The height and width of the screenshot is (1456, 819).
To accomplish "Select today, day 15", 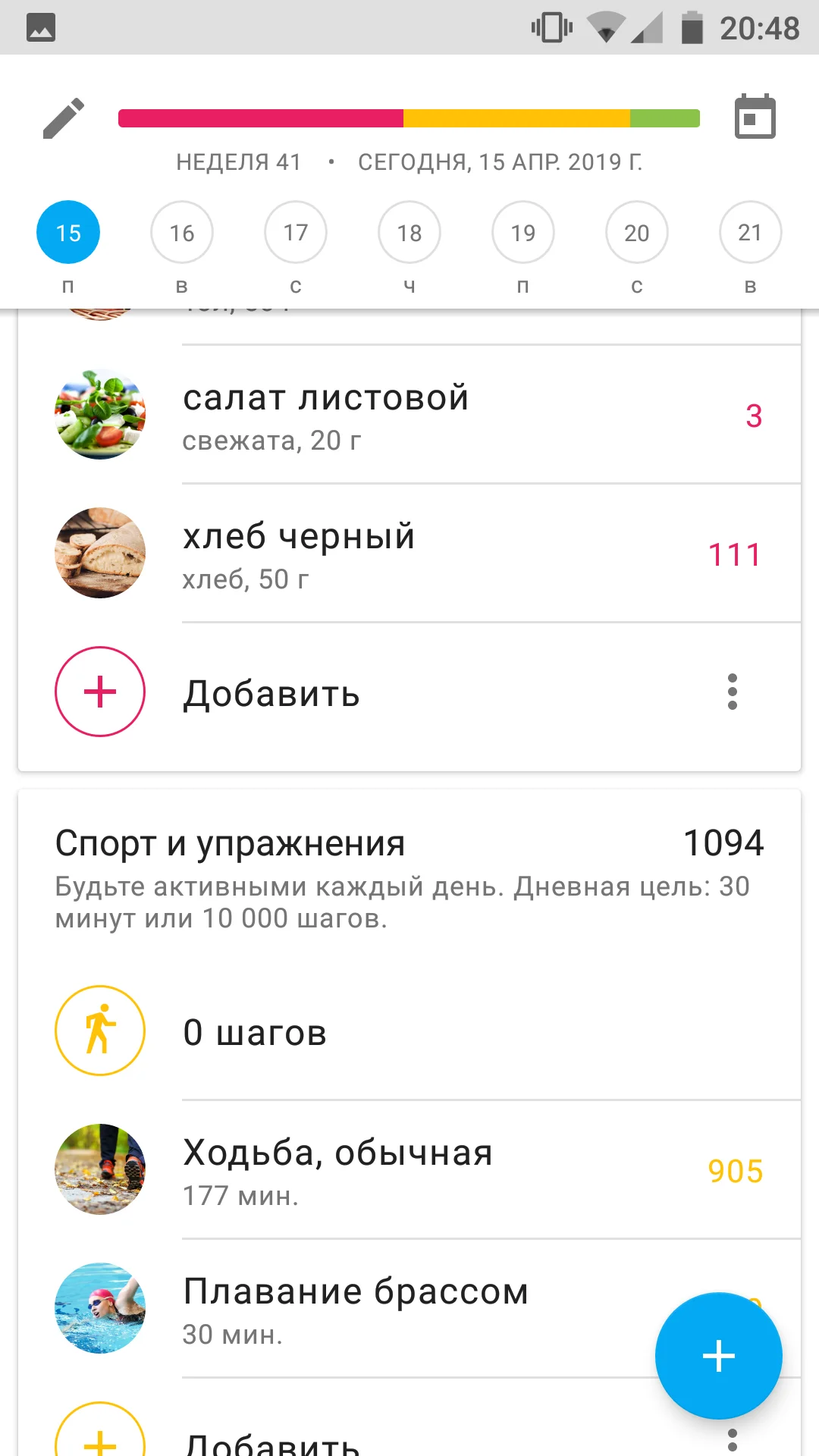I will click(68, 233).
